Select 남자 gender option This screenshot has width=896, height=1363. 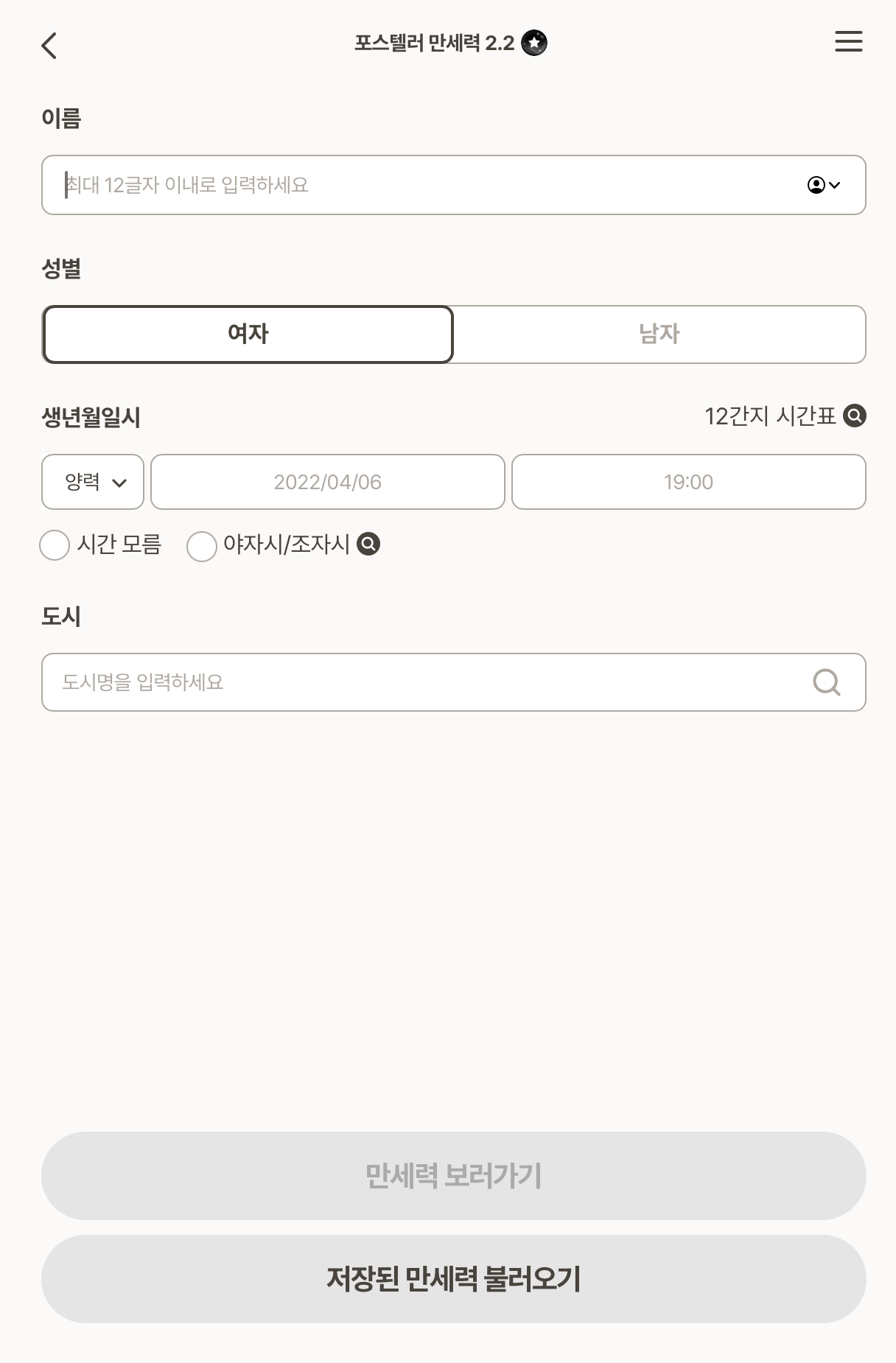(659, 334)
